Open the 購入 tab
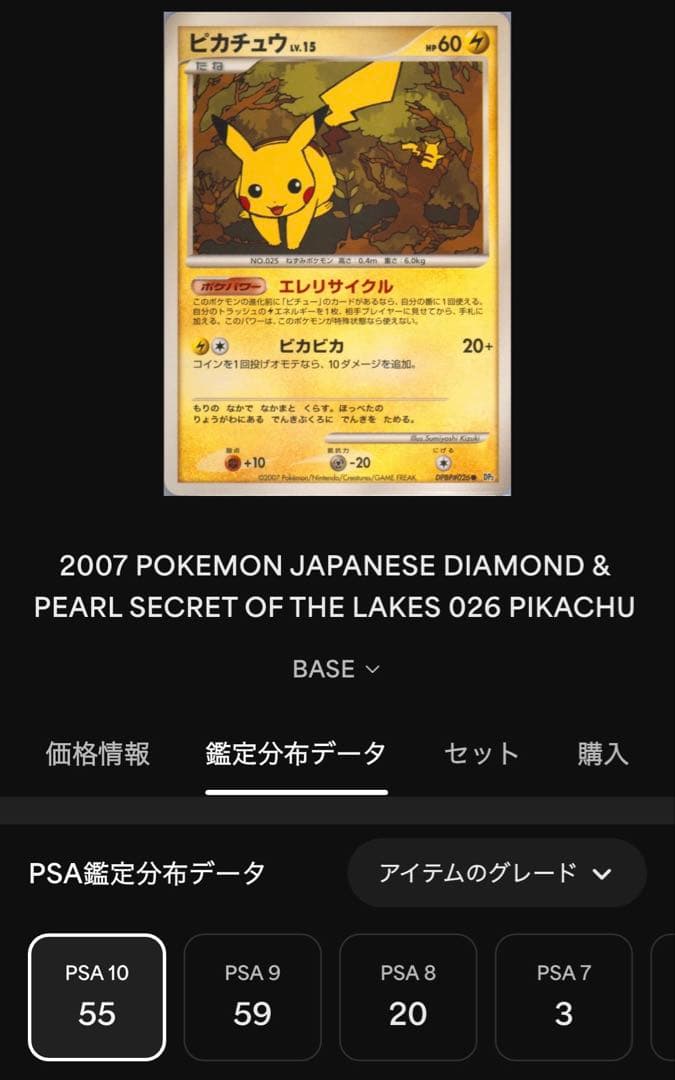 point(603,754)
